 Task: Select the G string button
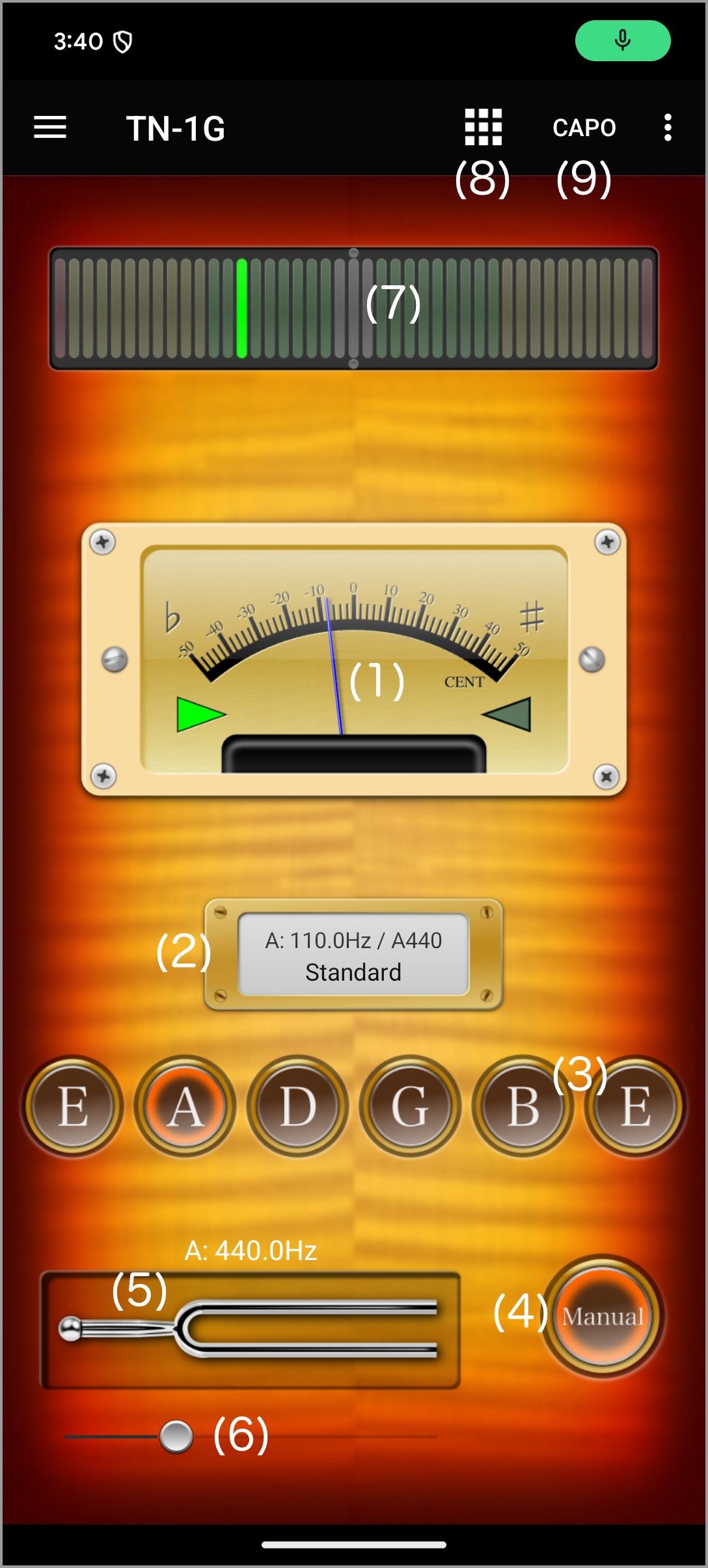[410, 1106]
